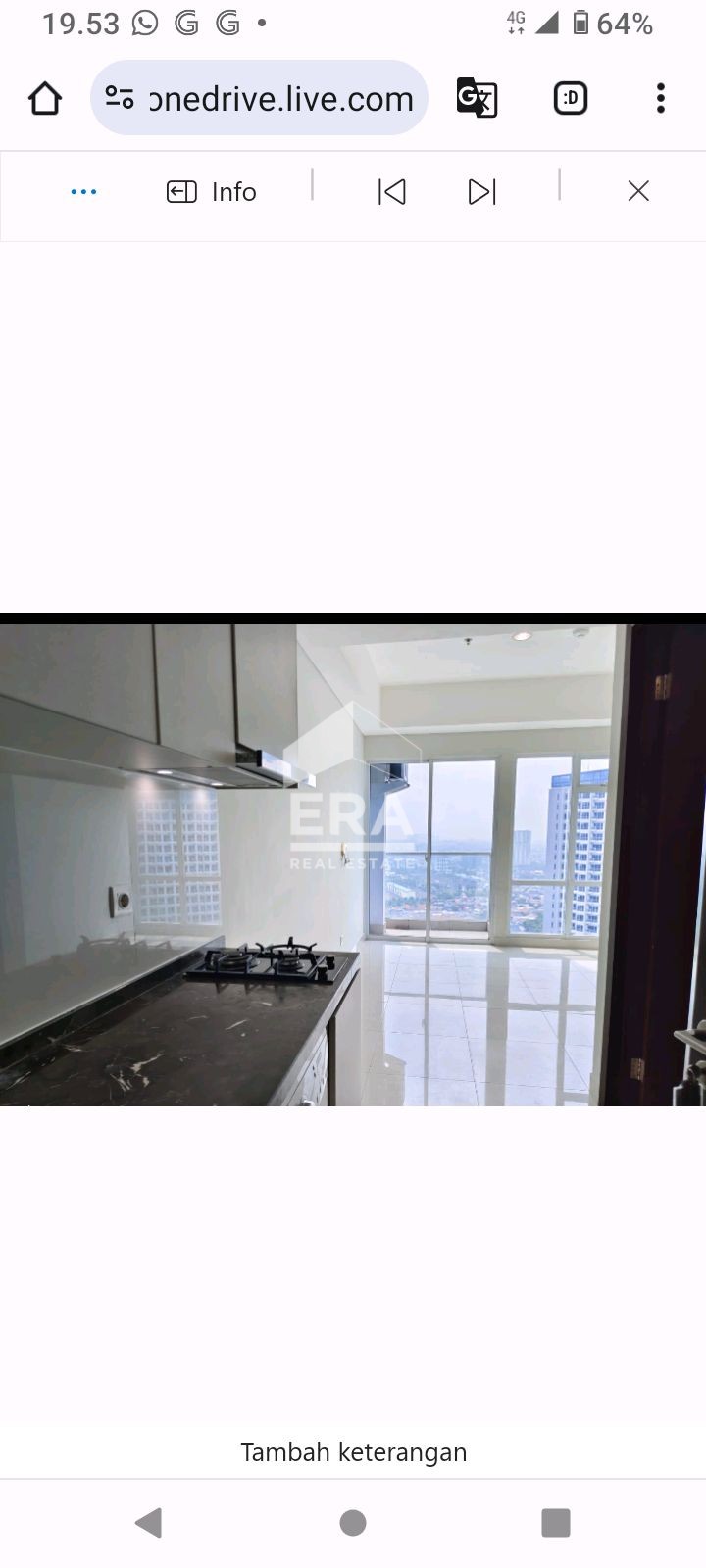Open the Chrome overflow menu
706x1568 pixels.
point(660,98)
